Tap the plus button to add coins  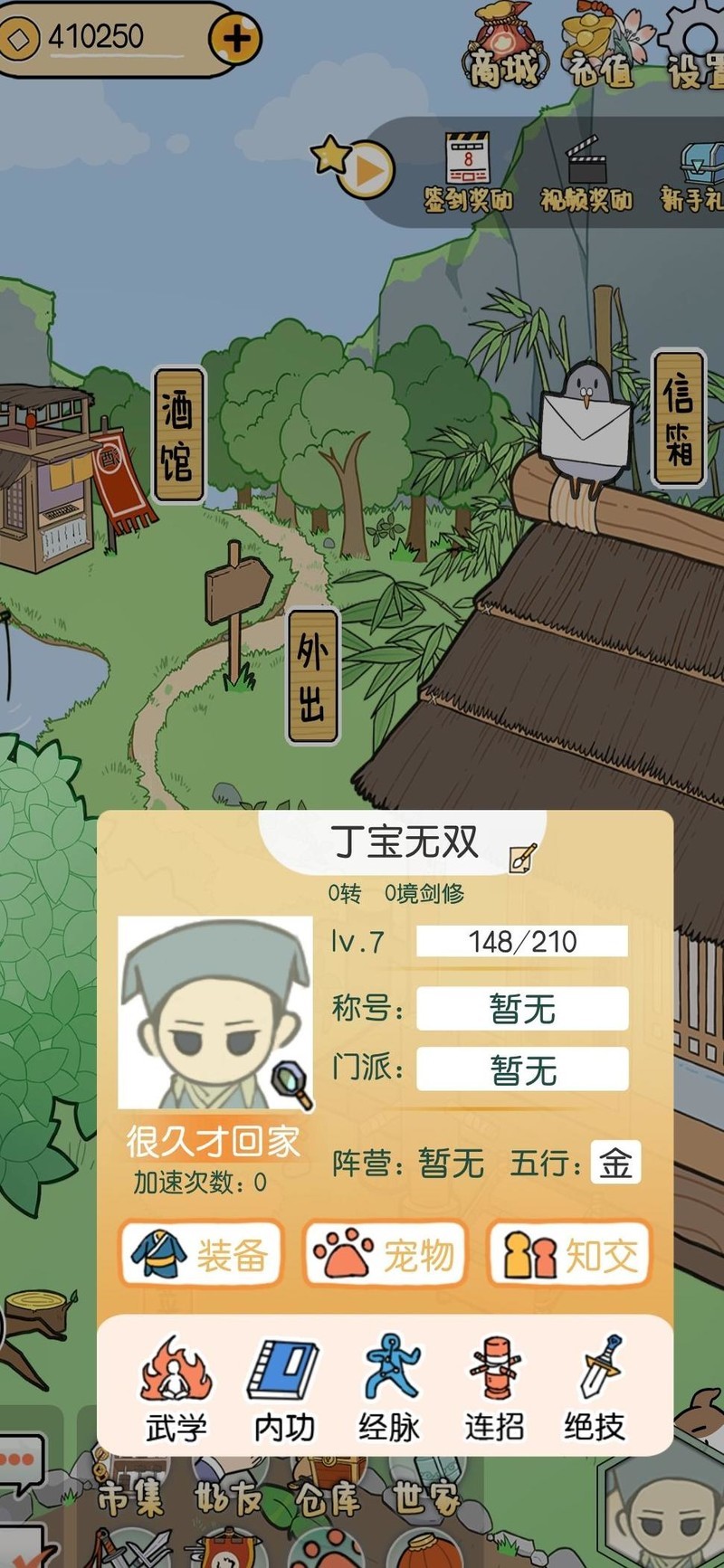tap(235, 39)
